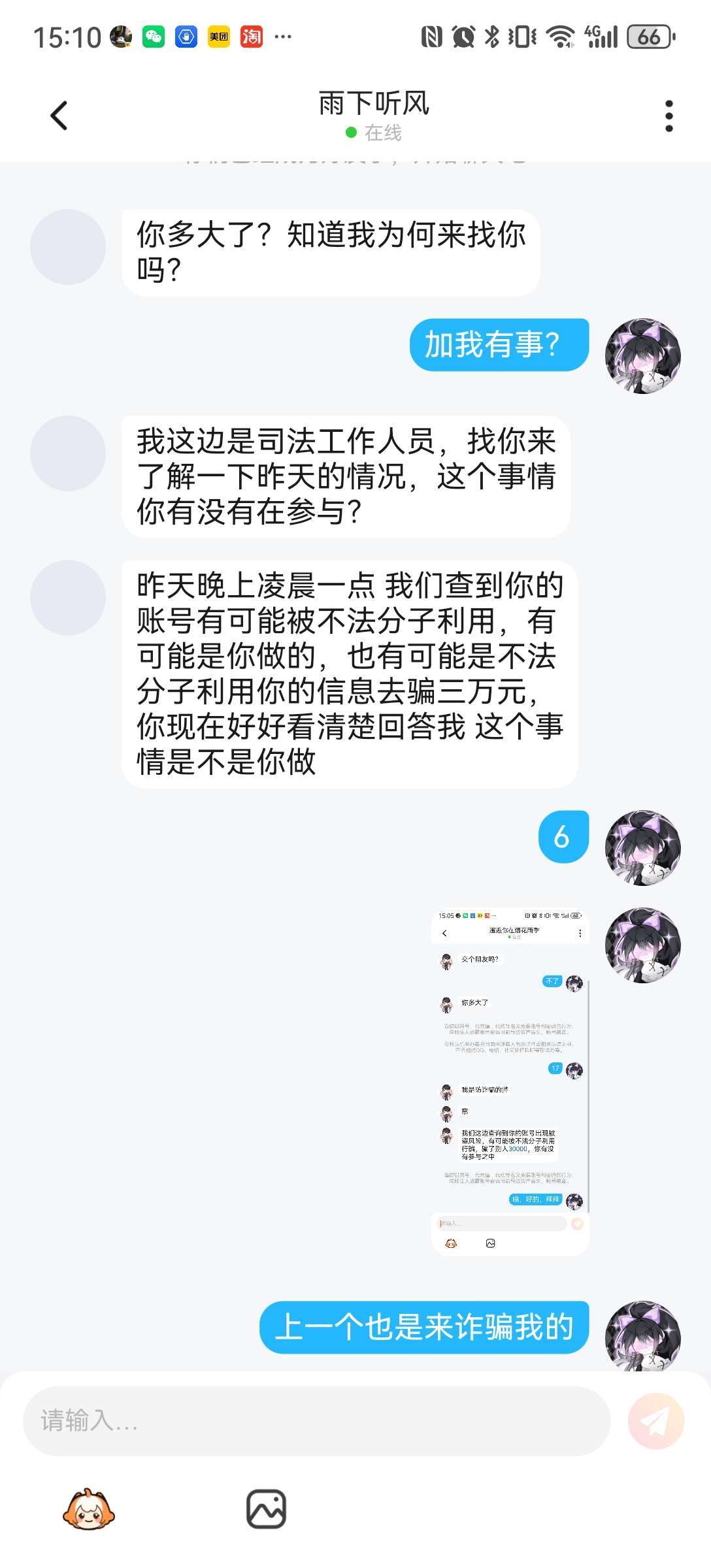
Task: Open the three-dot overflow menu
Action: tap(668, 116)
